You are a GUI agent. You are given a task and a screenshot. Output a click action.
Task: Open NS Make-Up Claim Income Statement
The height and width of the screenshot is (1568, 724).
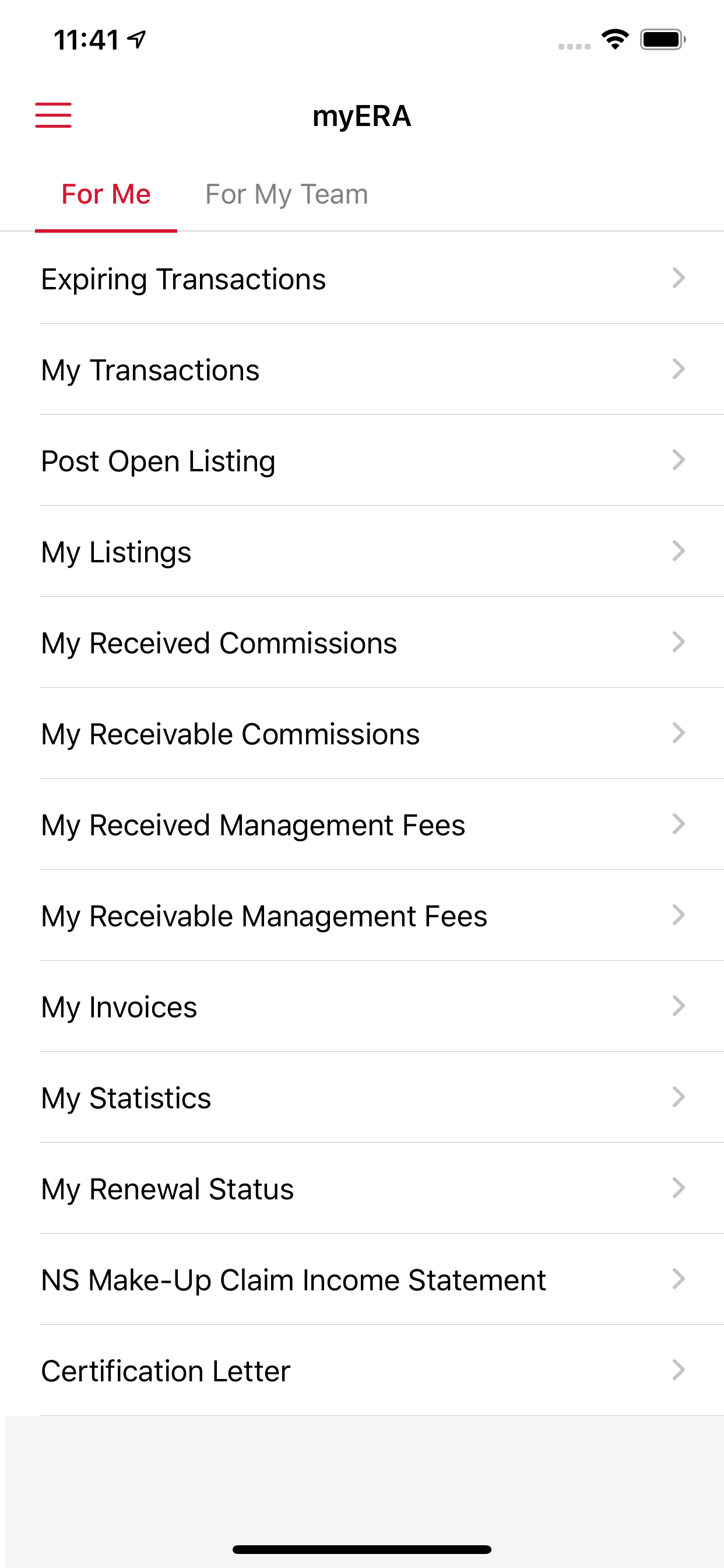(362, 1279)
